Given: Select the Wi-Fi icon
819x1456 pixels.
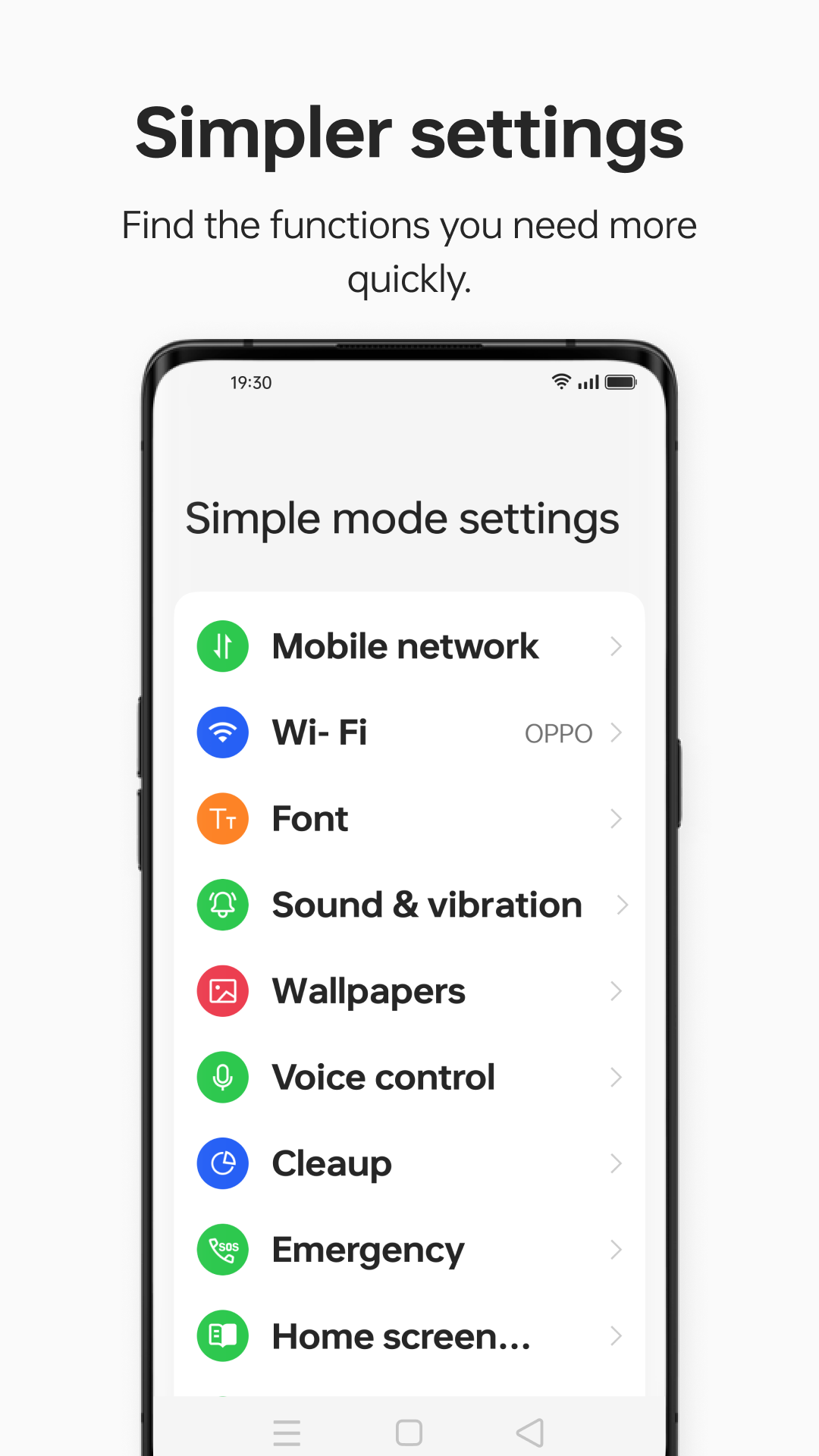Looking at the screenshot, I should [222, 732].
